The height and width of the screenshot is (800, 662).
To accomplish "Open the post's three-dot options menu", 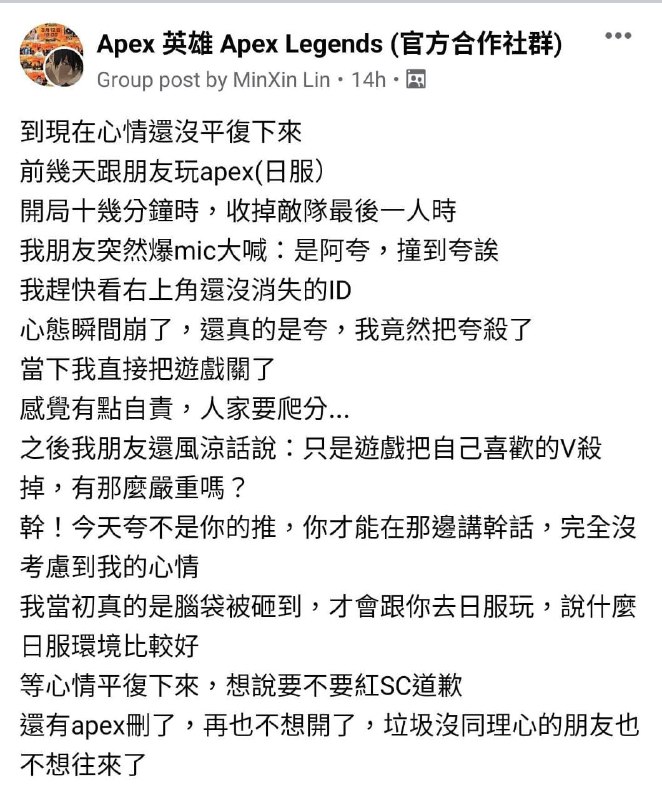I will click(618, 36).
